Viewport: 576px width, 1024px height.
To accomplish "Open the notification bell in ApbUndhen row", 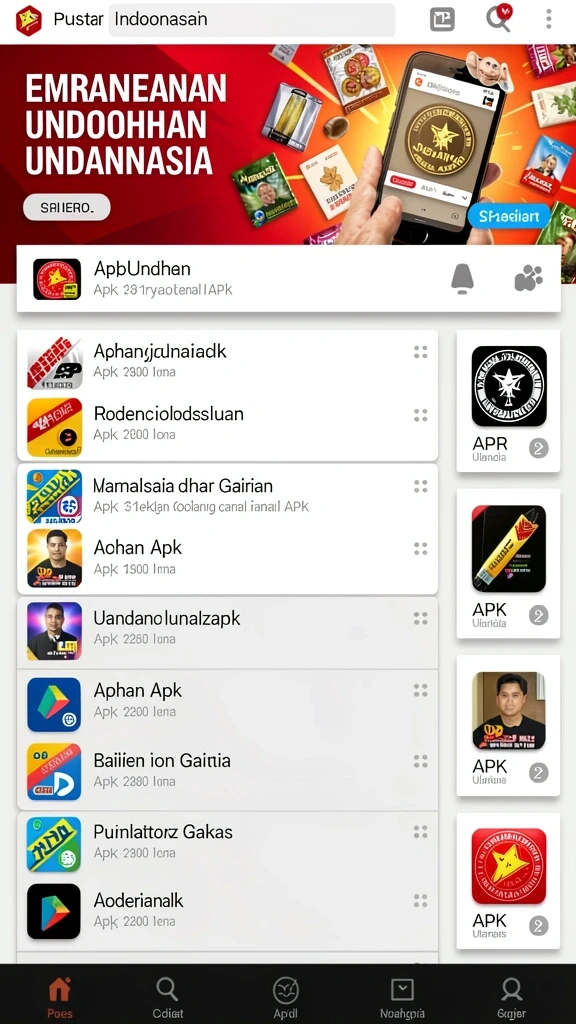I will (x=462, y=278).
